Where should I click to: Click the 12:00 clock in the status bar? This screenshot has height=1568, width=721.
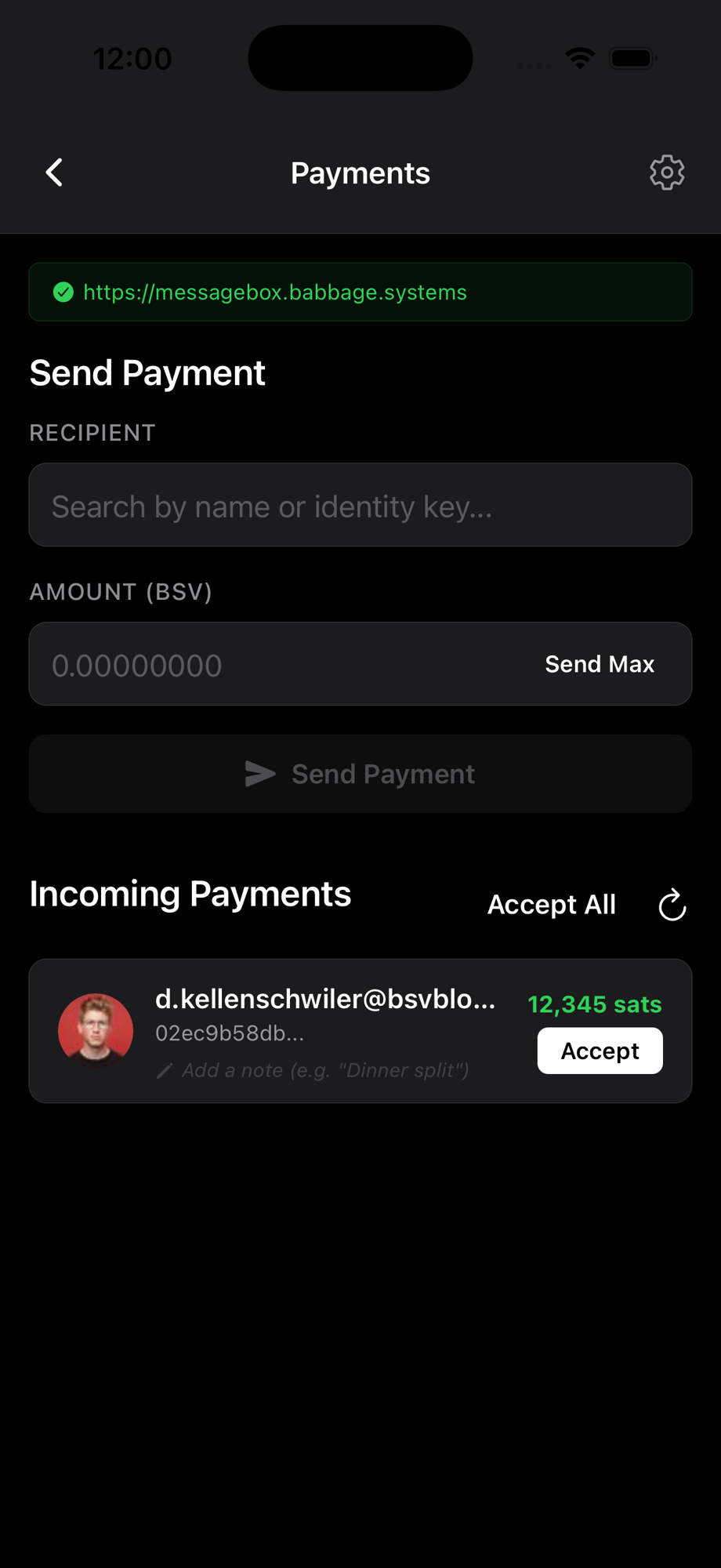tap(132, 57)
